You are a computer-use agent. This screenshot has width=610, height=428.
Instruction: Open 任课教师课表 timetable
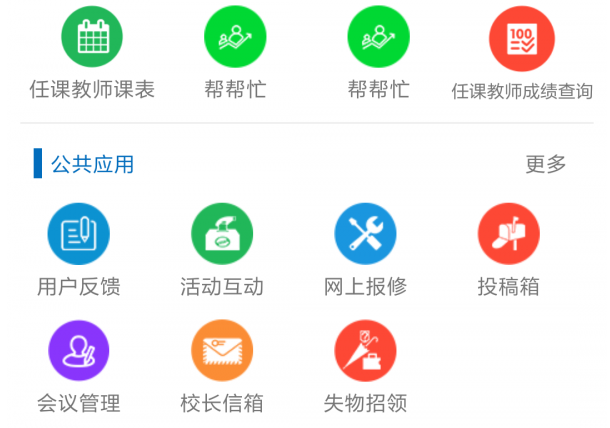tap(92, 38)
